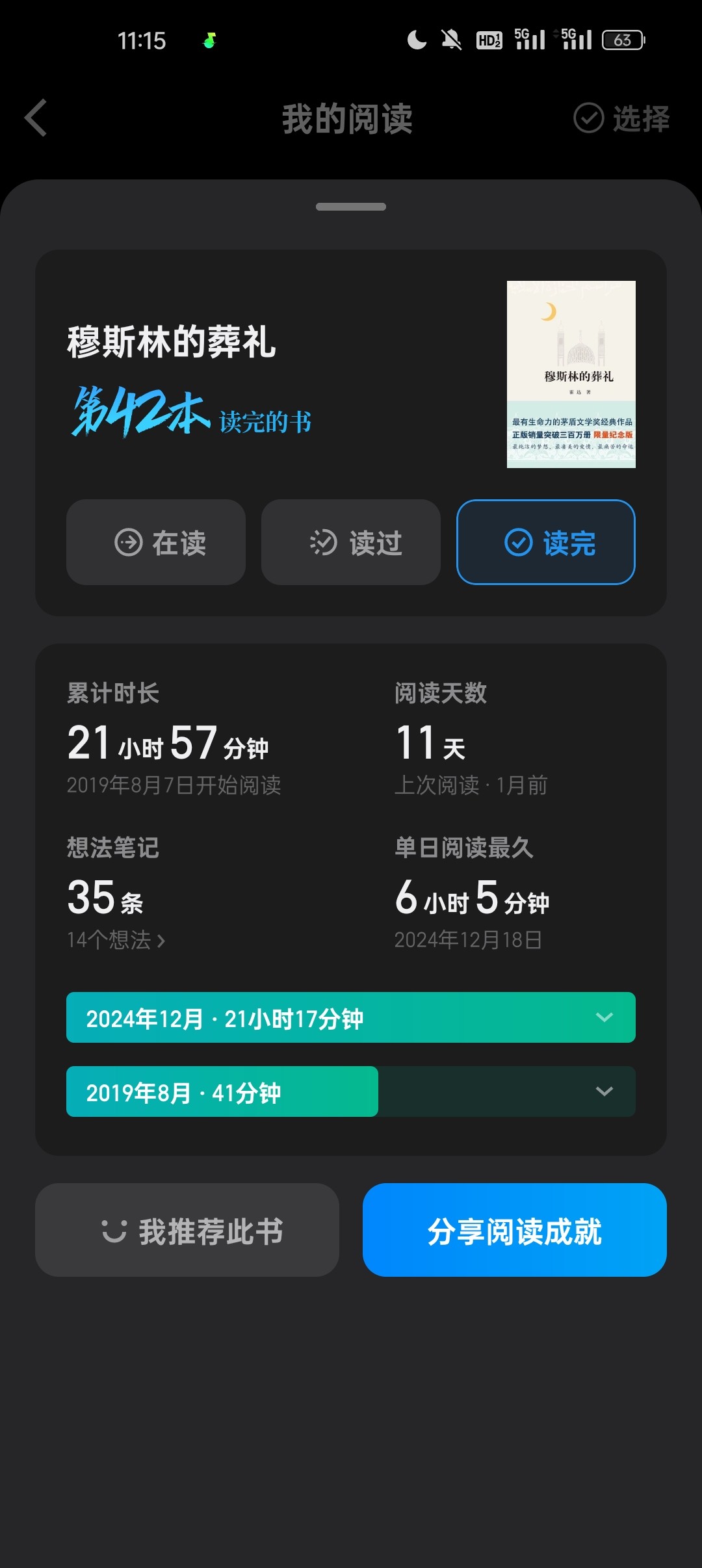Tap the sheet drag handle
The width and height of the screenshot is (702, 1568).
pyautogui.click(x=351, y=207)
